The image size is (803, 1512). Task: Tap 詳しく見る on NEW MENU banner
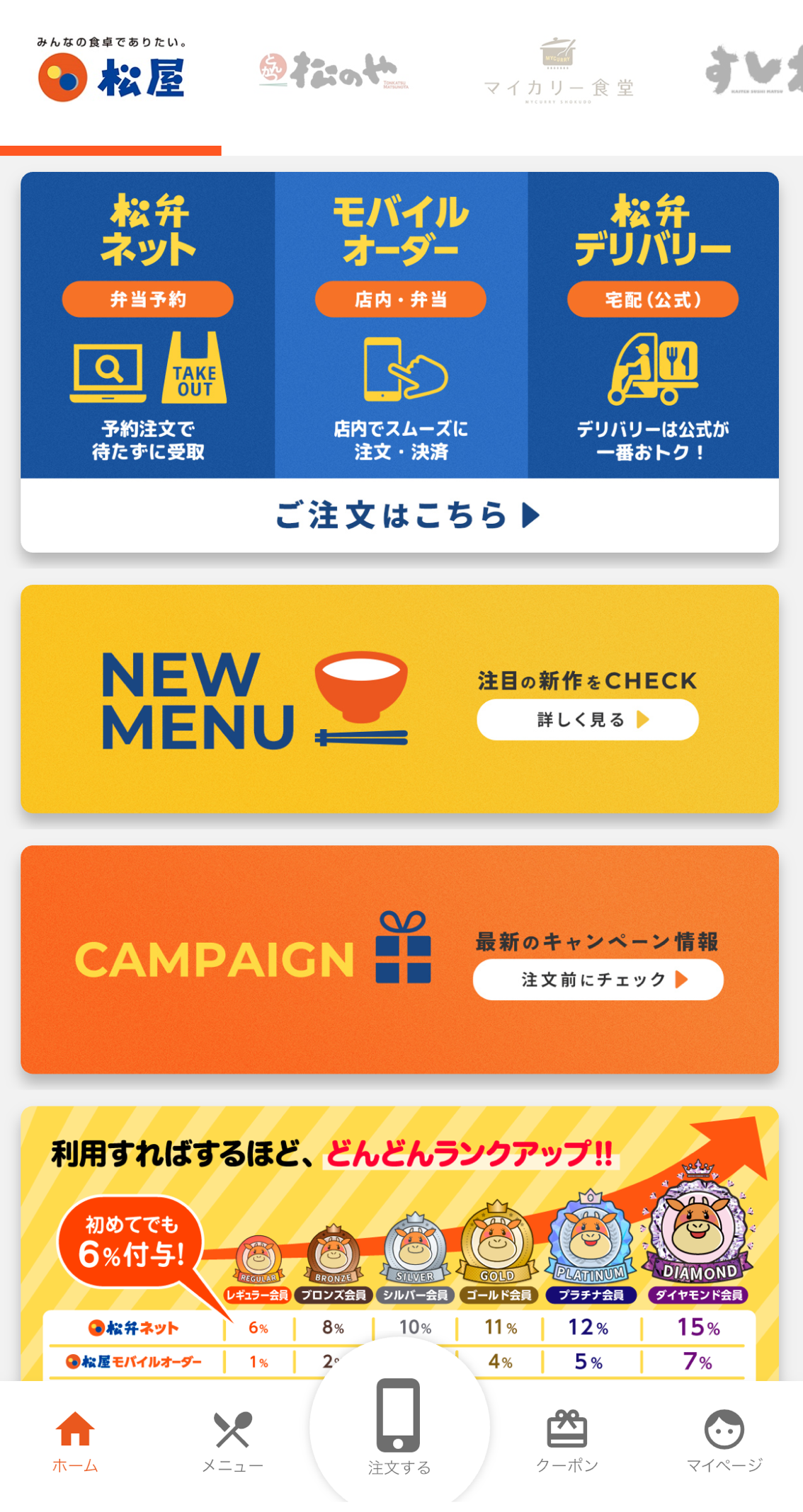point(587,720)
